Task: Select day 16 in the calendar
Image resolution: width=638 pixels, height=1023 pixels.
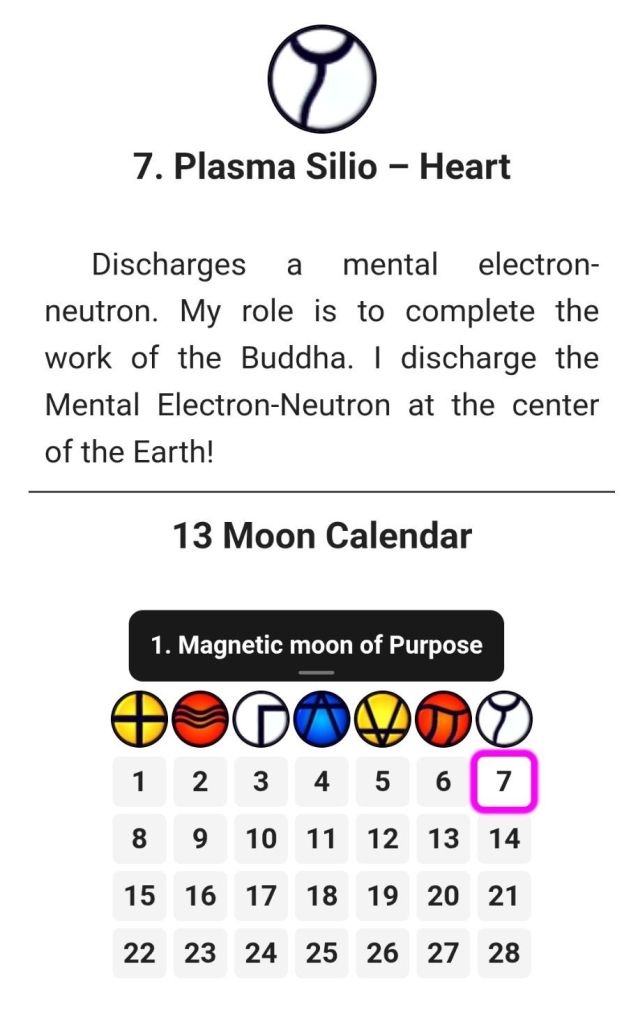Action: point(200,896)
